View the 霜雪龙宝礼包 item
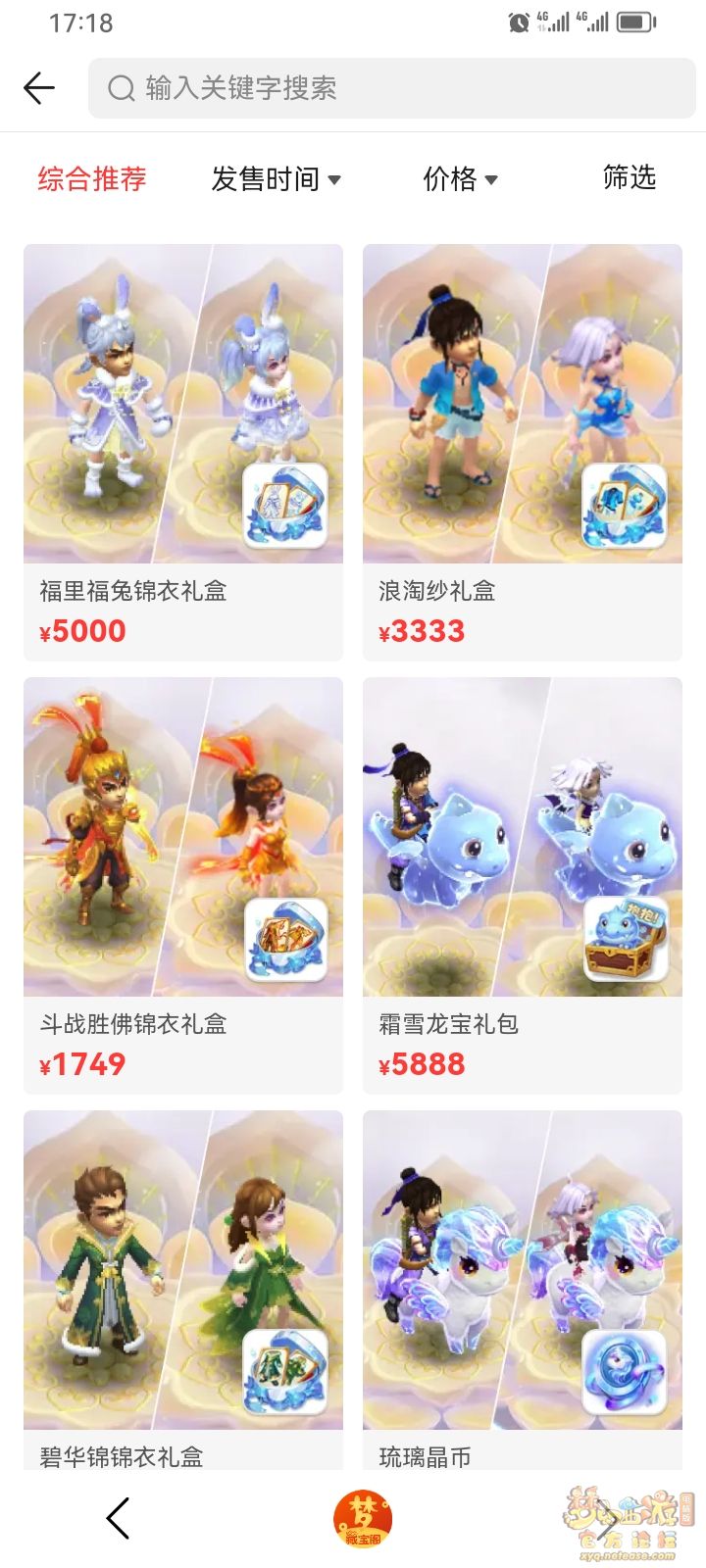 522,884
